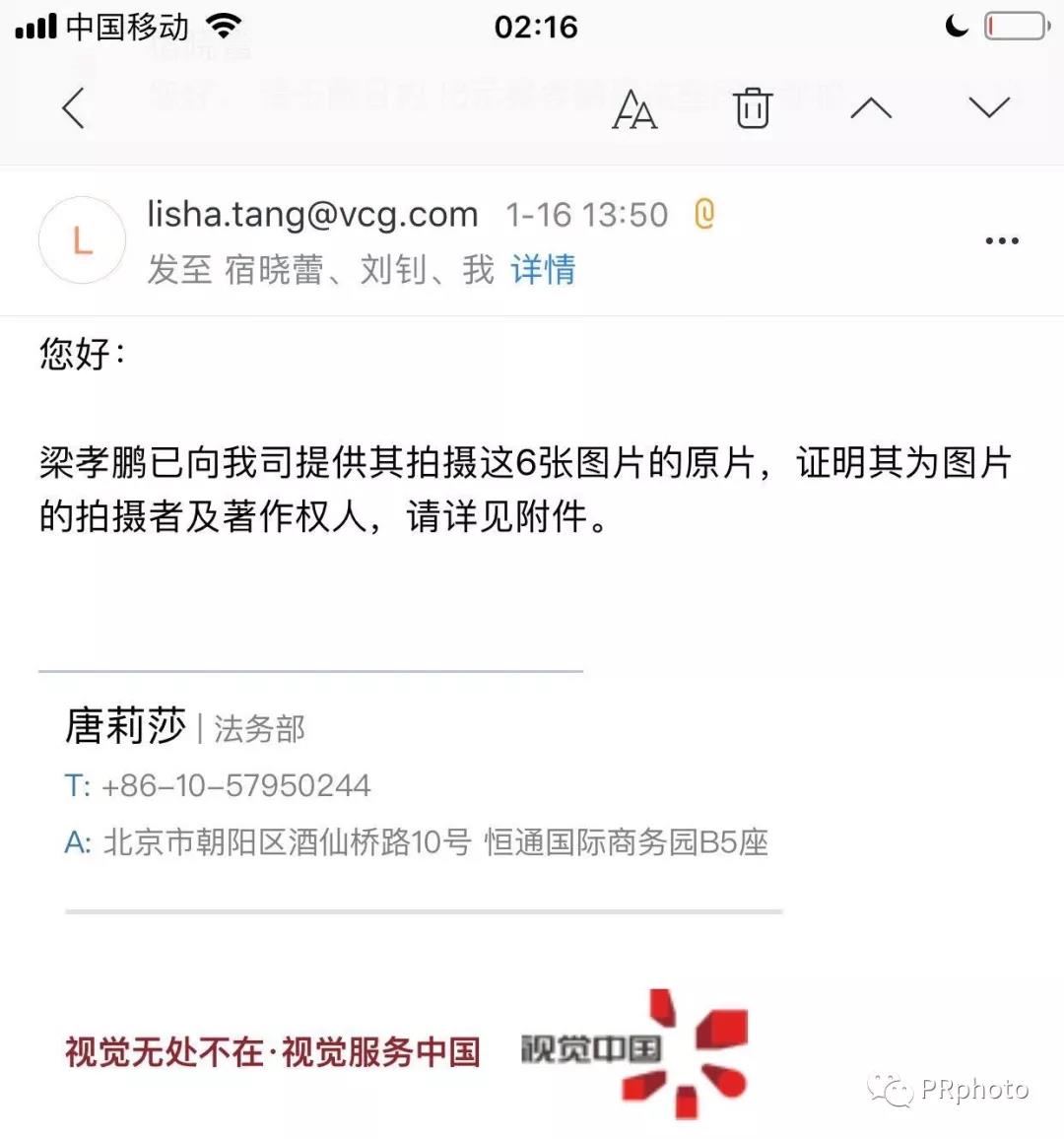This screenshot has width=1064, height=1139.
Task: View the sender avatar L
Action: click(82, 239)
